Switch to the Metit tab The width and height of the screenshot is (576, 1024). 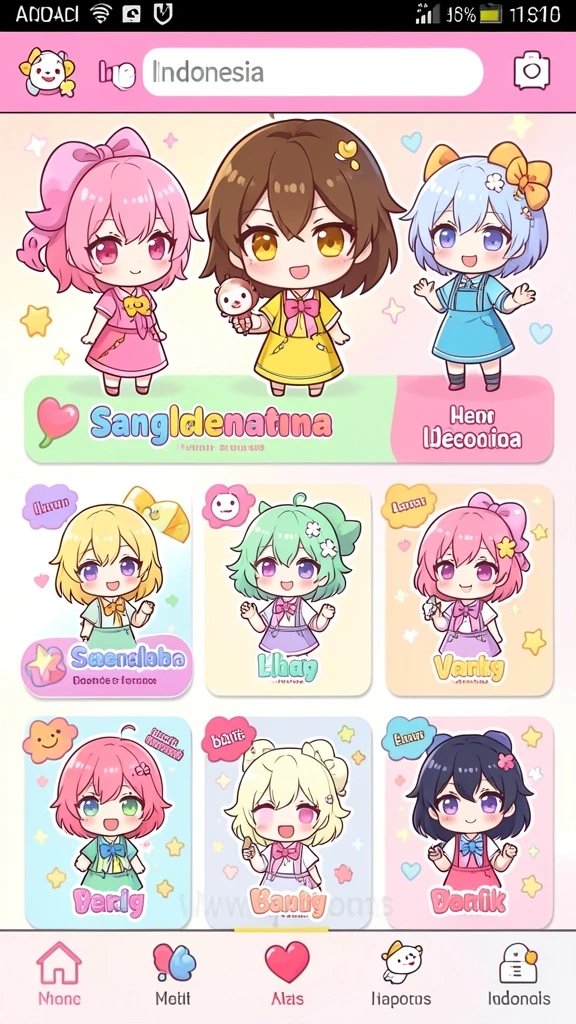point(173,974)
